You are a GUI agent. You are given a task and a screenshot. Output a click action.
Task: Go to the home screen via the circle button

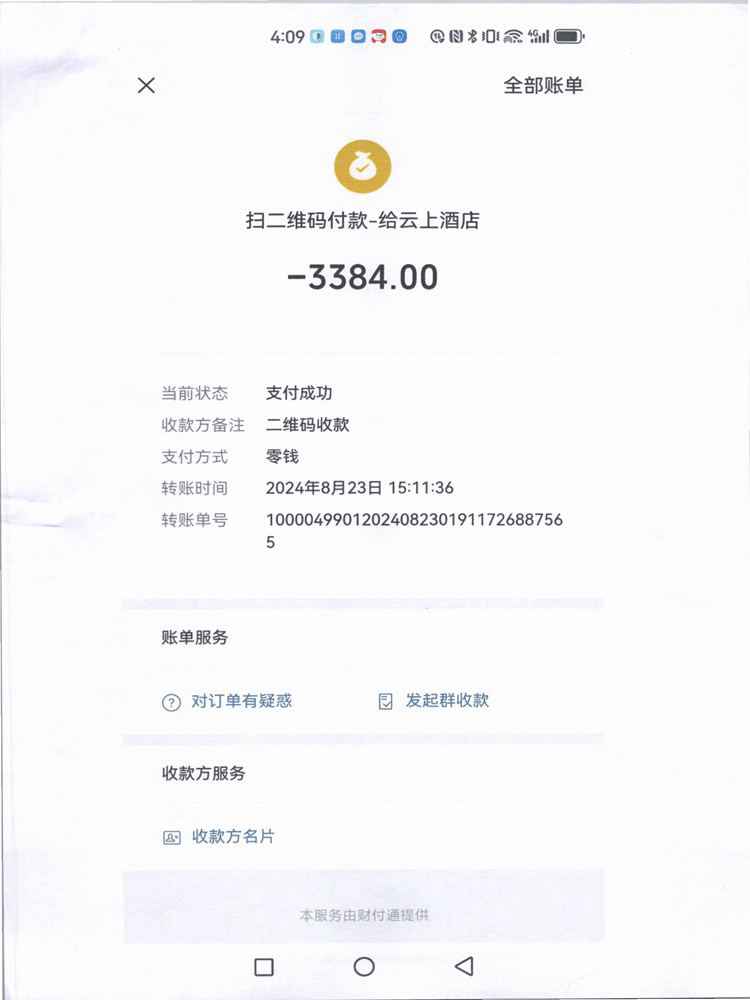(364, 966)
